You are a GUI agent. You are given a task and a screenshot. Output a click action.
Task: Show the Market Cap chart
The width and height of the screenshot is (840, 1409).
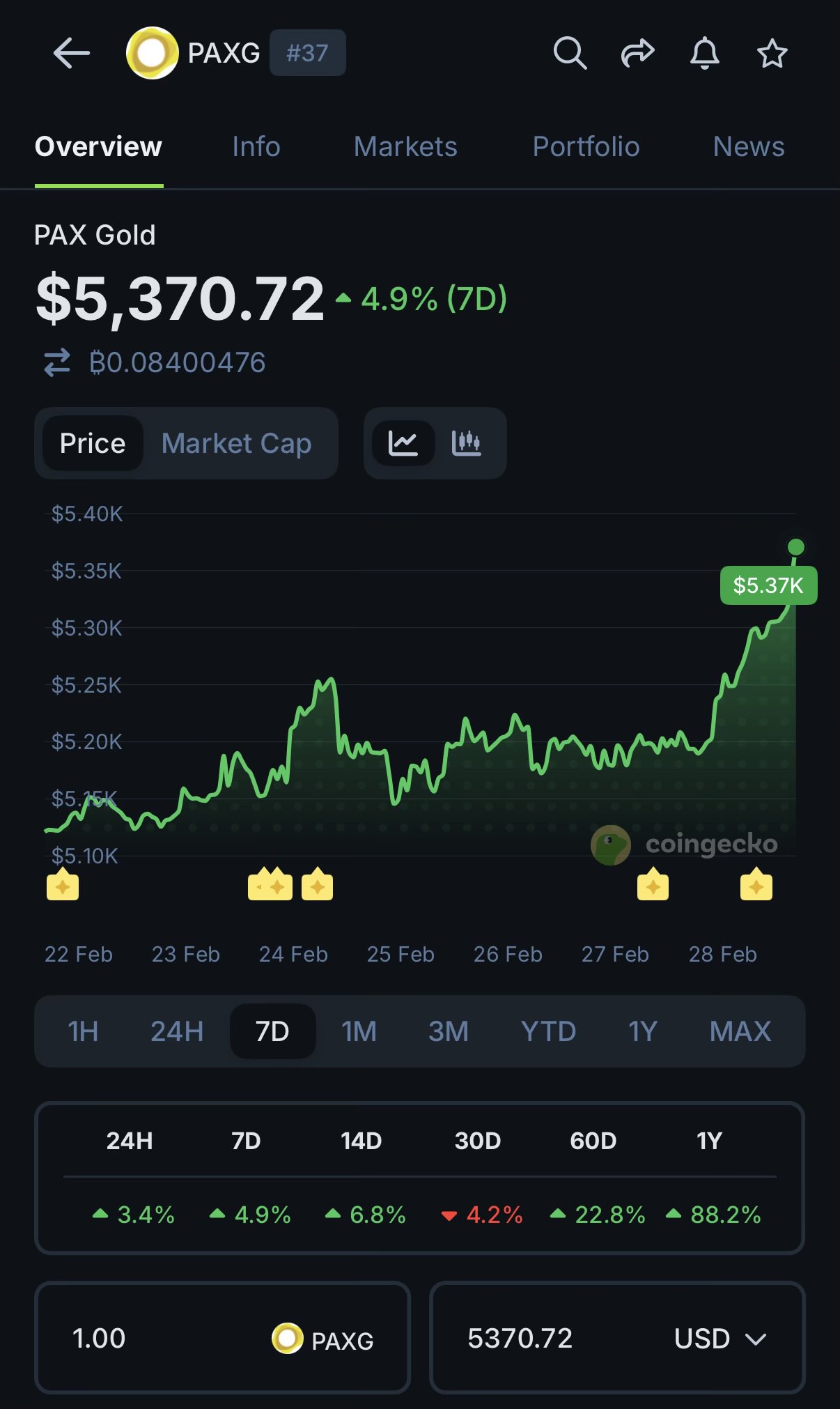[236, 443]
